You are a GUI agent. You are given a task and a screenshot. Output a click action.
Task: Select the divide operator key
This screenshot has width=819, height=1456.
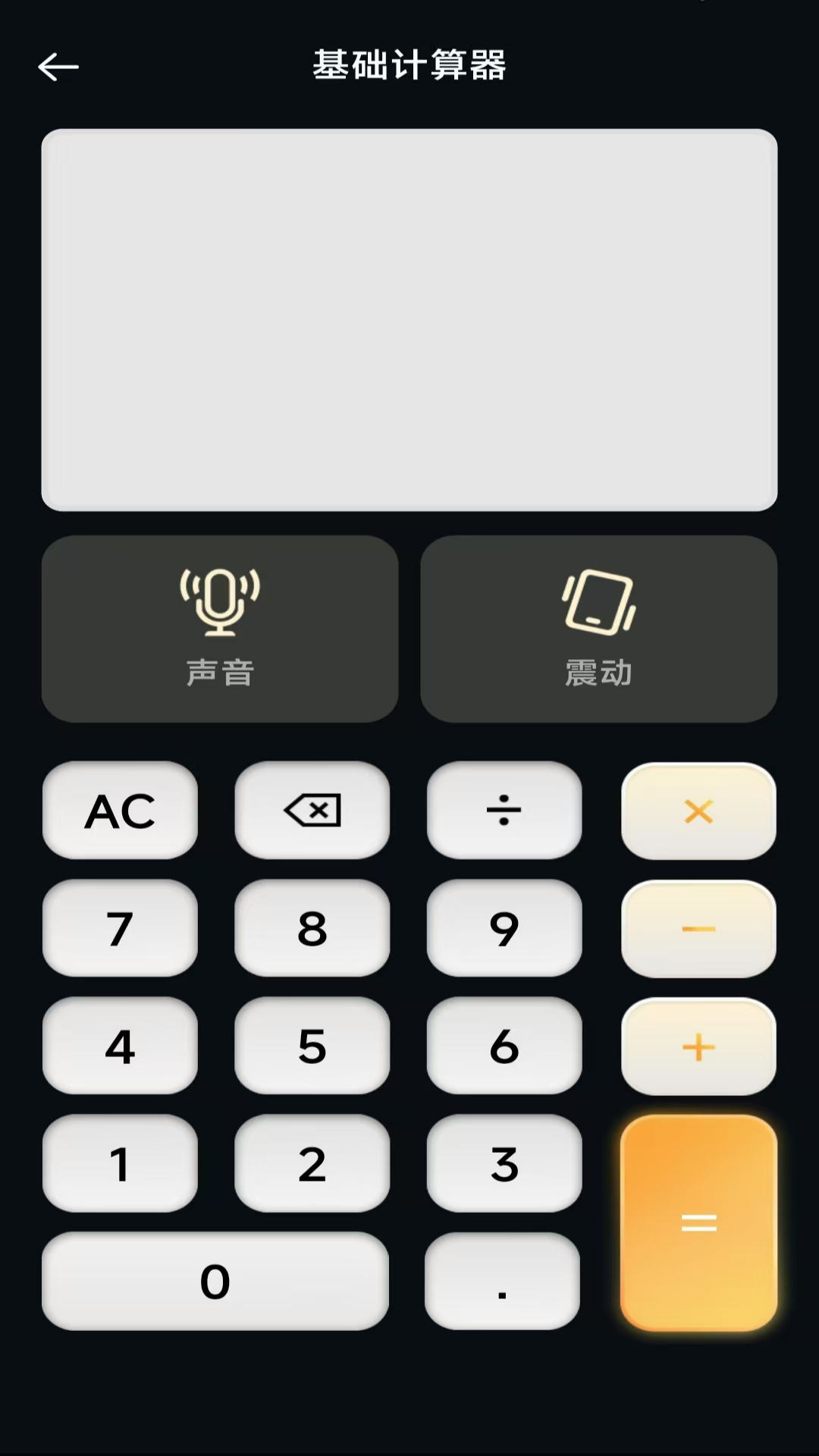(504, 810)
